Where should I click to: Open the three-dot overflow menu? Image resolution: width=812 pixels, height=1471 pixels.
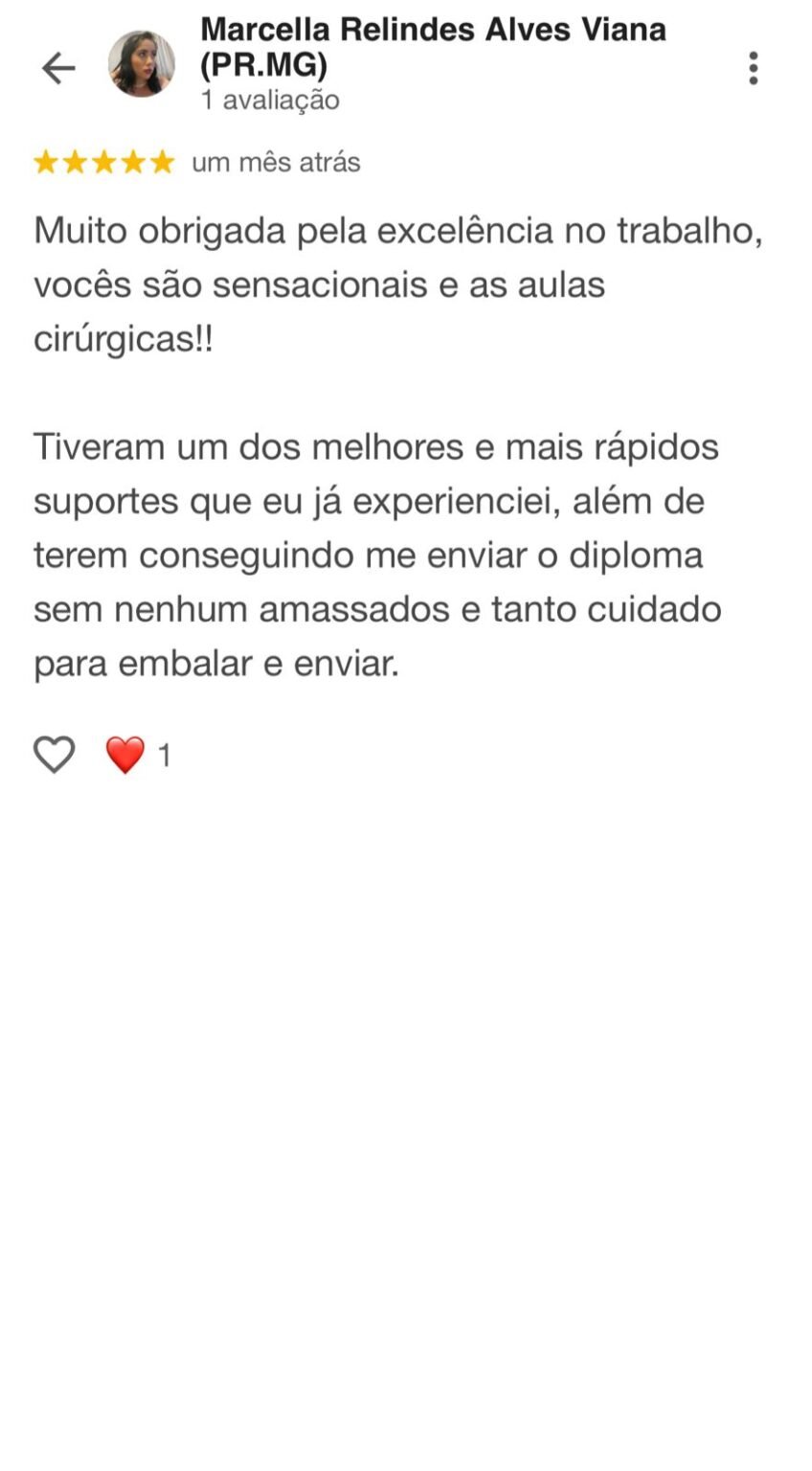[754, 68]
